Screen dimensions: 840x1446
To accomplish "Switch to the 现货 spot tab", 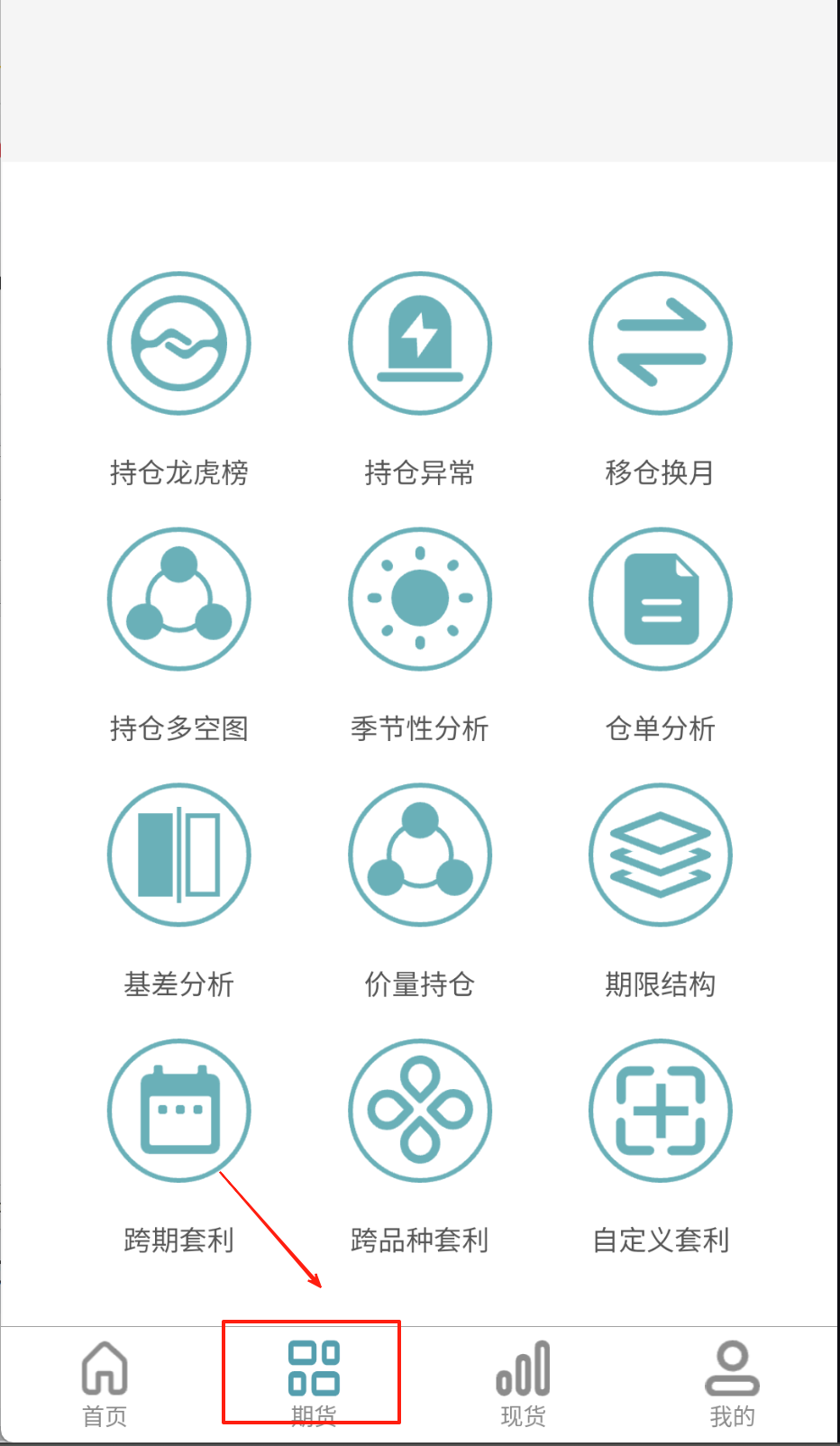I will [x=523, y=1381].
